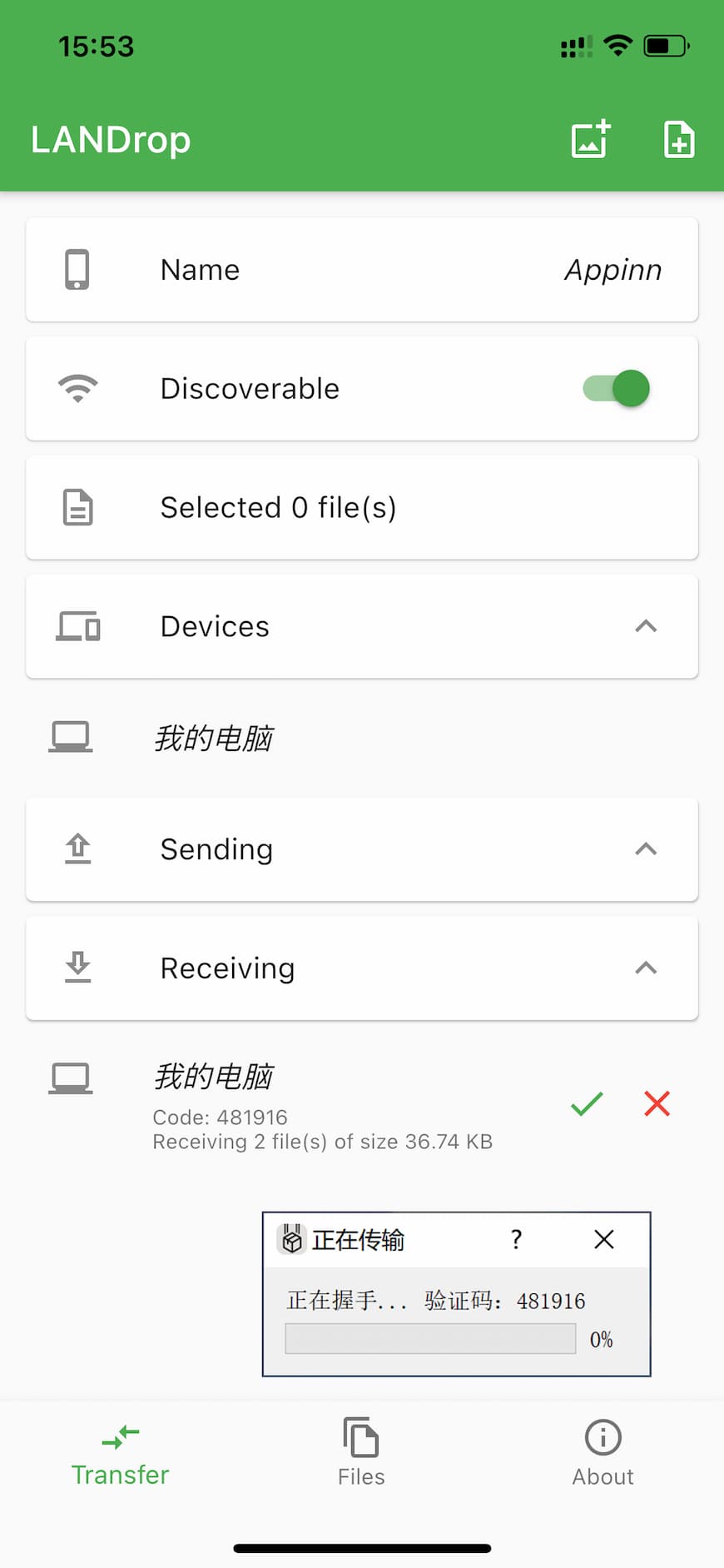Switch to the Files tab

pos(360,1452)
